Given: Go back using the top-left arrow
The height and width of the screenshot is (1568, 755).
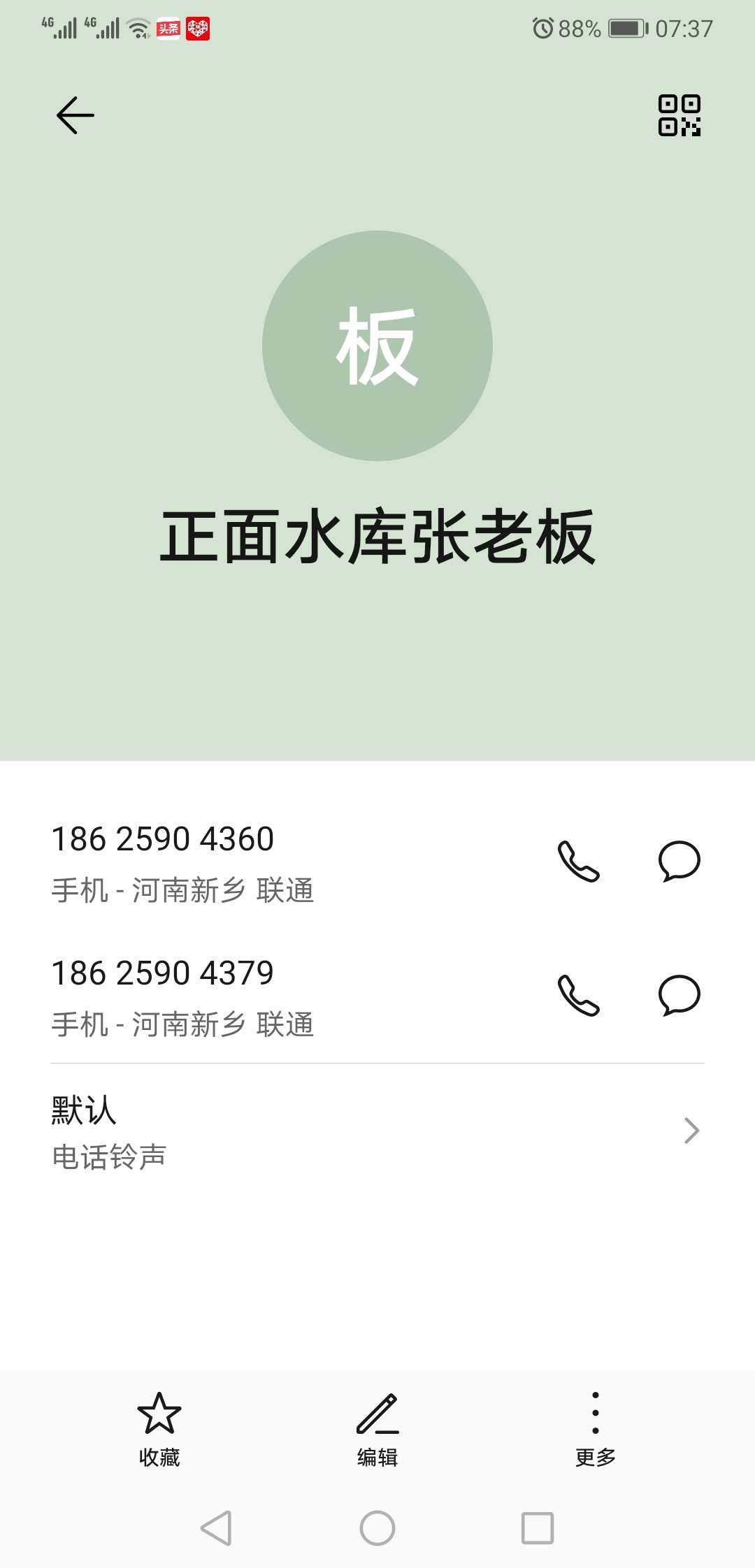Looking at the screenshot, I should point(75,115).
